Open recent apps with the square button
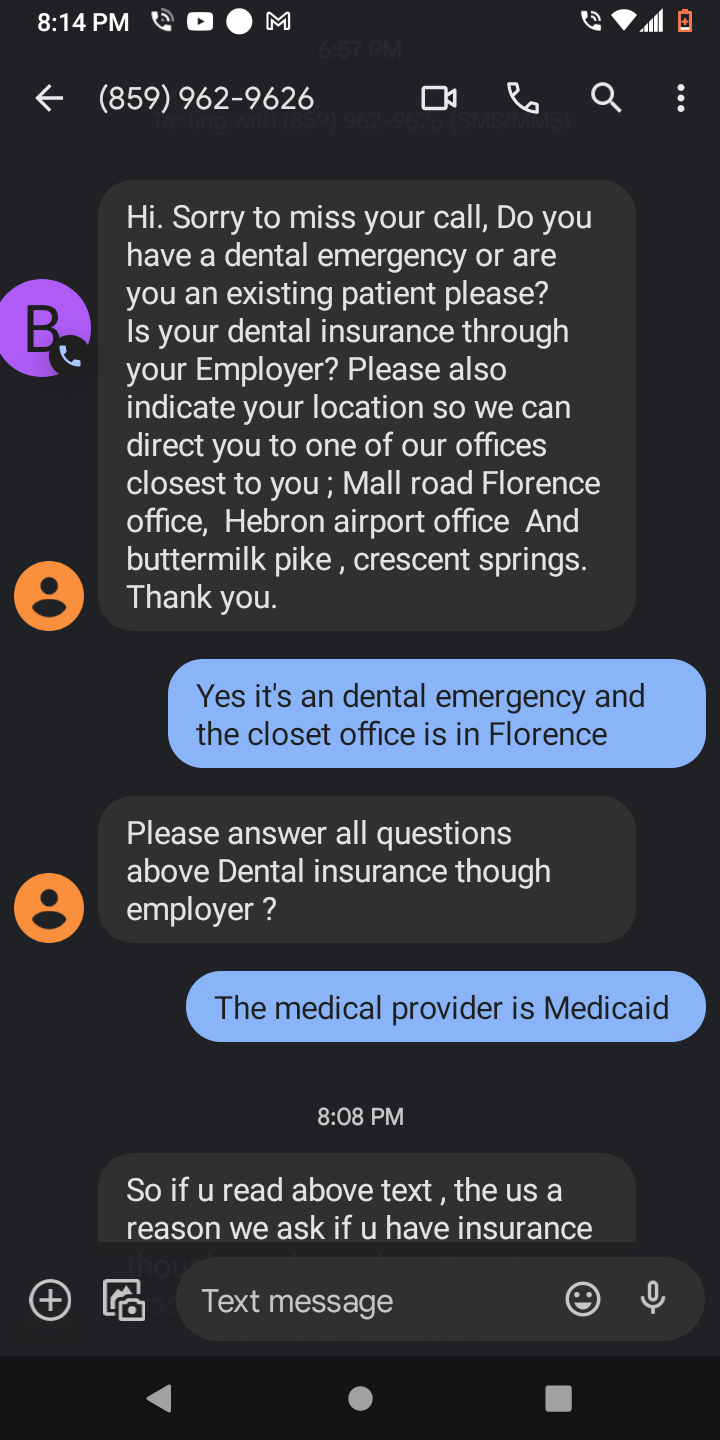The image size is (720, 1440). click(x=557, y=1398)
